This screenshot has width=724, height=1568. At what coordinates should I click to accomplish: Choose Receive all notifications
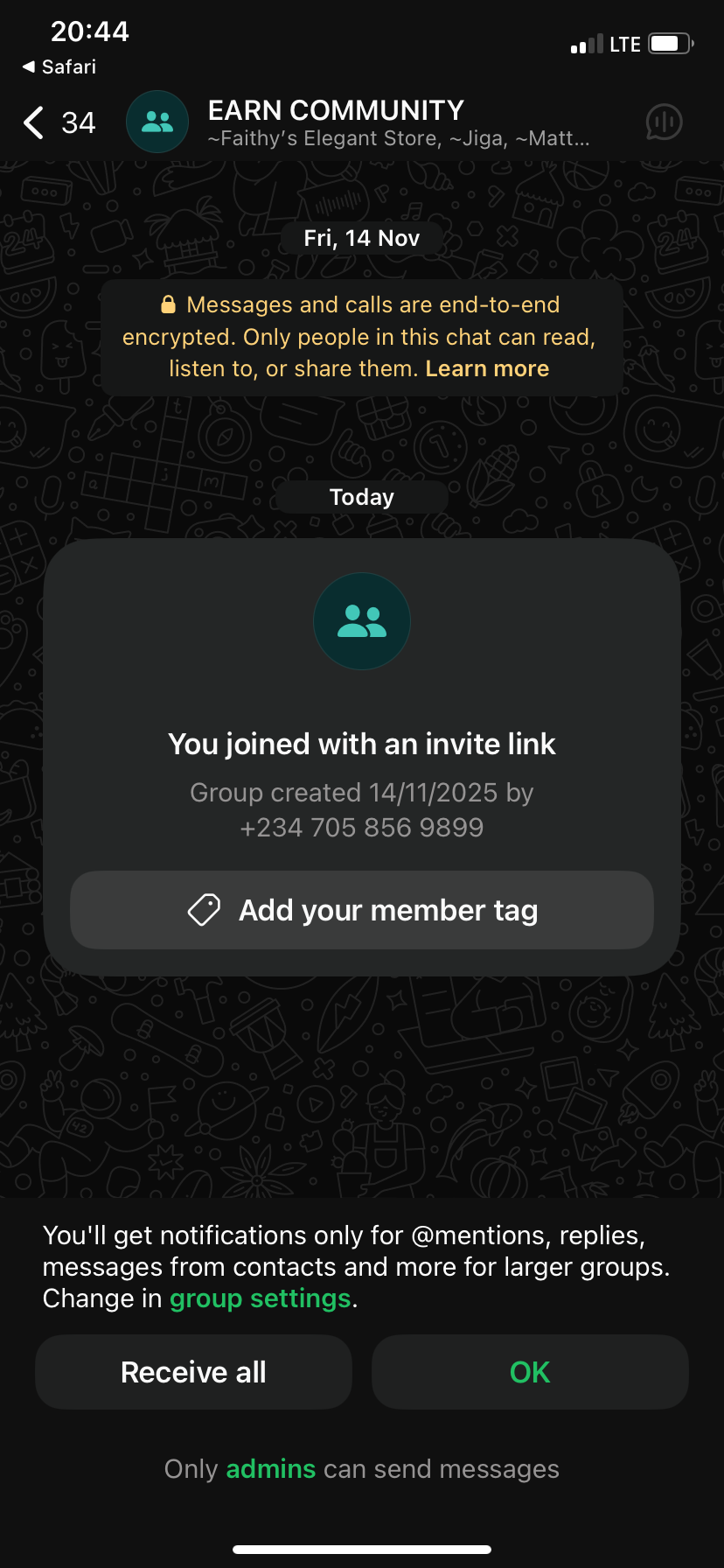(x=193, y=1372)
